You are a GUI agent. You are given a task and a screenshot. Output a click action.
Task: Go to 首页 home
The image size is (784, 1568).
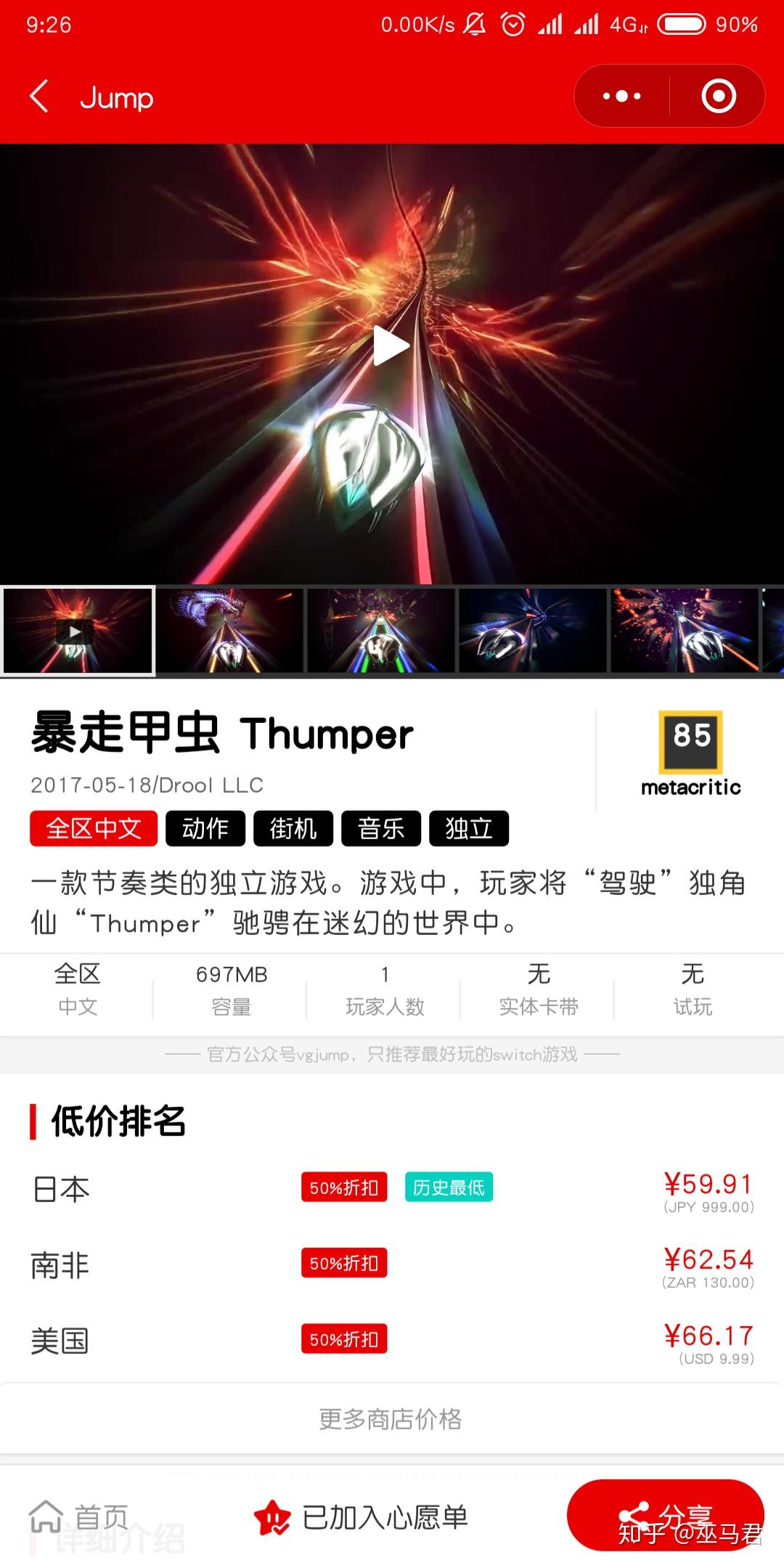78,1517
